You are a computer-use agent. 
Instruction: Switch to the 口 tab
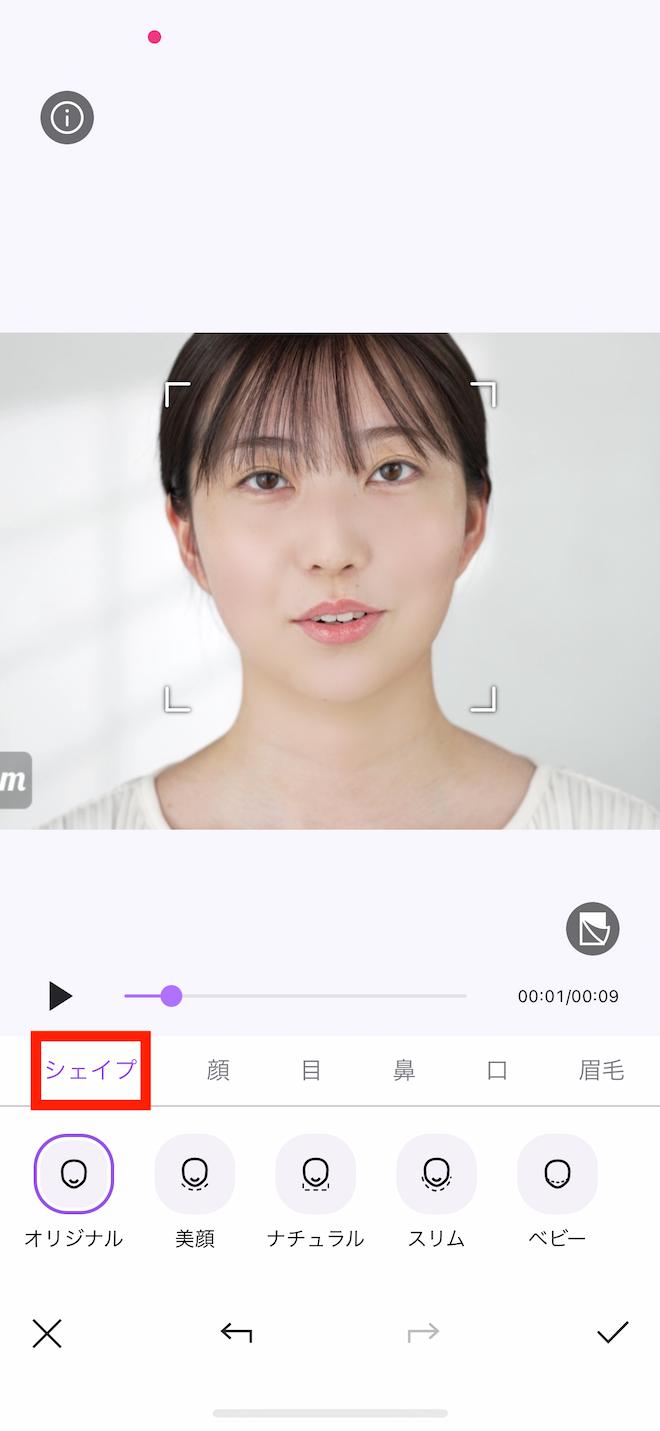pyautogui.click(x=497, y=1070)
